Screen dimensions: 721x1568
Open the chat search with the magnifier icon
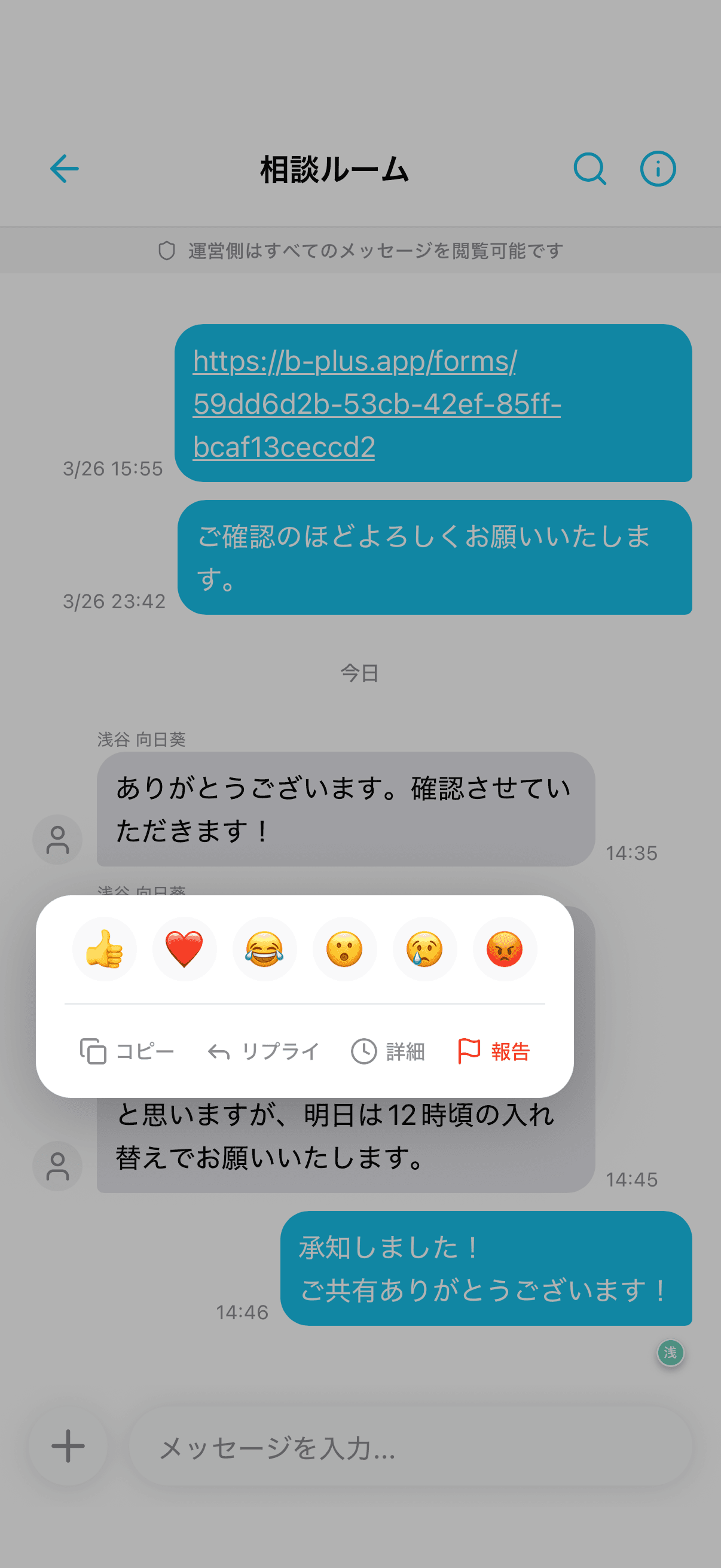pos(590,169)
